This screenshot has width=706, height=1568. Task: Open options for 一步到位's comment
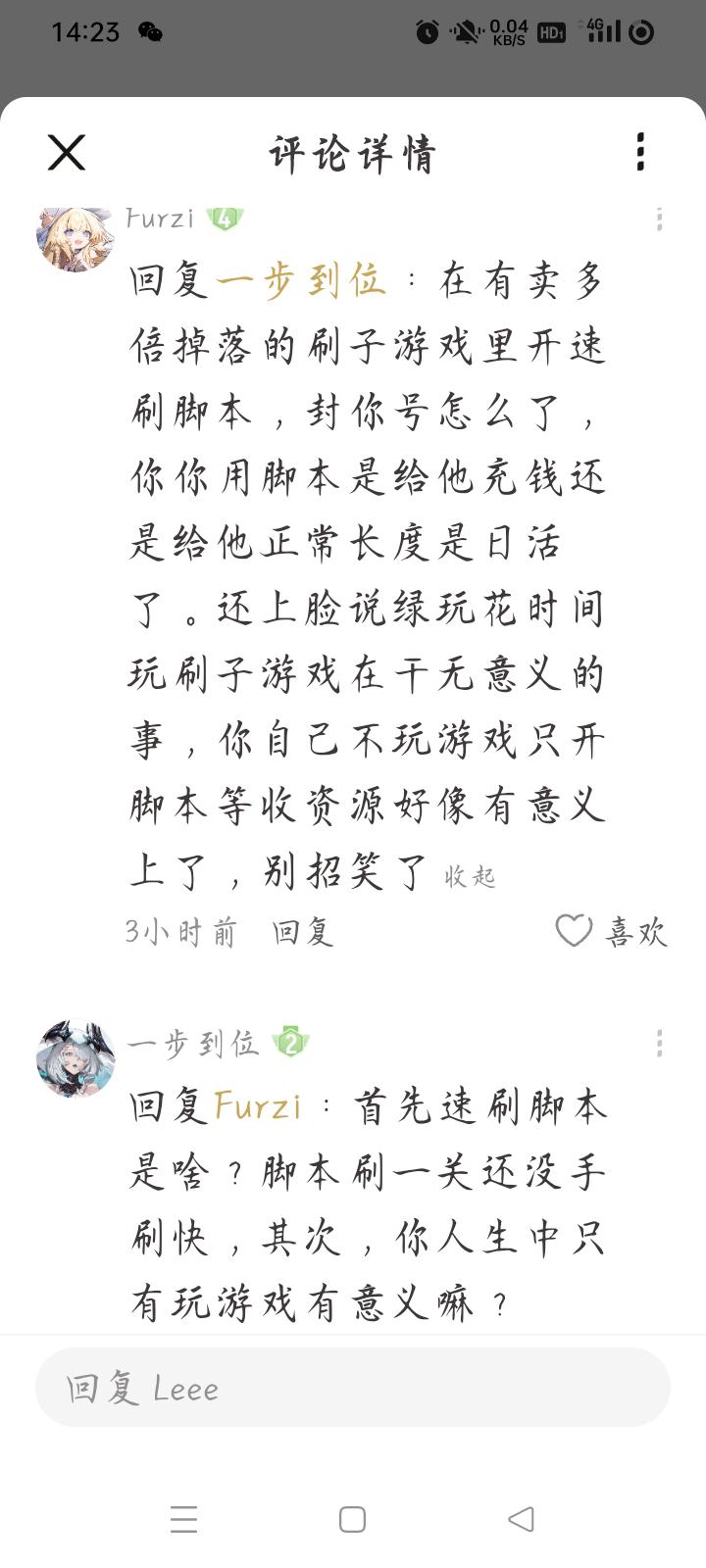tap(659, 1043)
